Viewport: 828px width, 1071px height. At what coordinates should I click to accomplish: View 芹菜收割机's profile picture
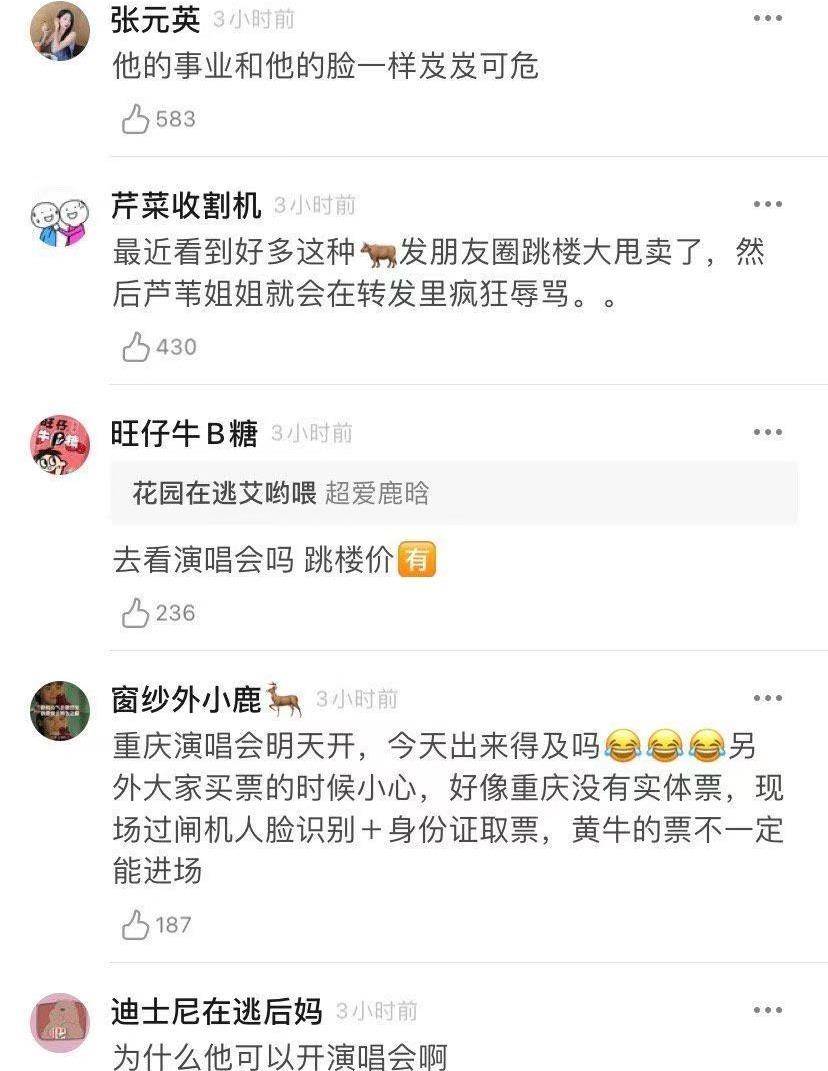59,219
